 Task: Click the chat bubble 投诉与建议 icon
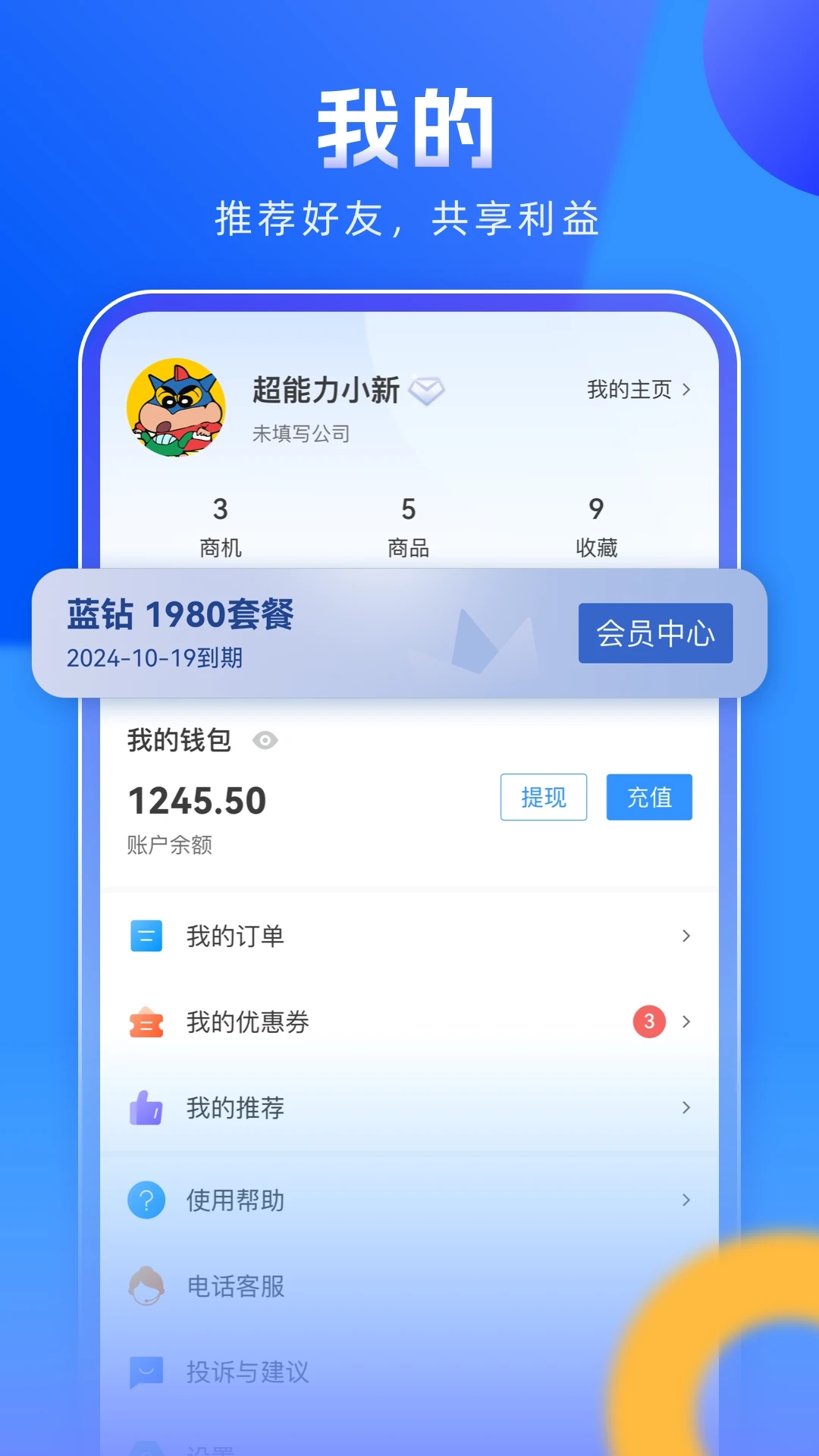[146, 1373]
